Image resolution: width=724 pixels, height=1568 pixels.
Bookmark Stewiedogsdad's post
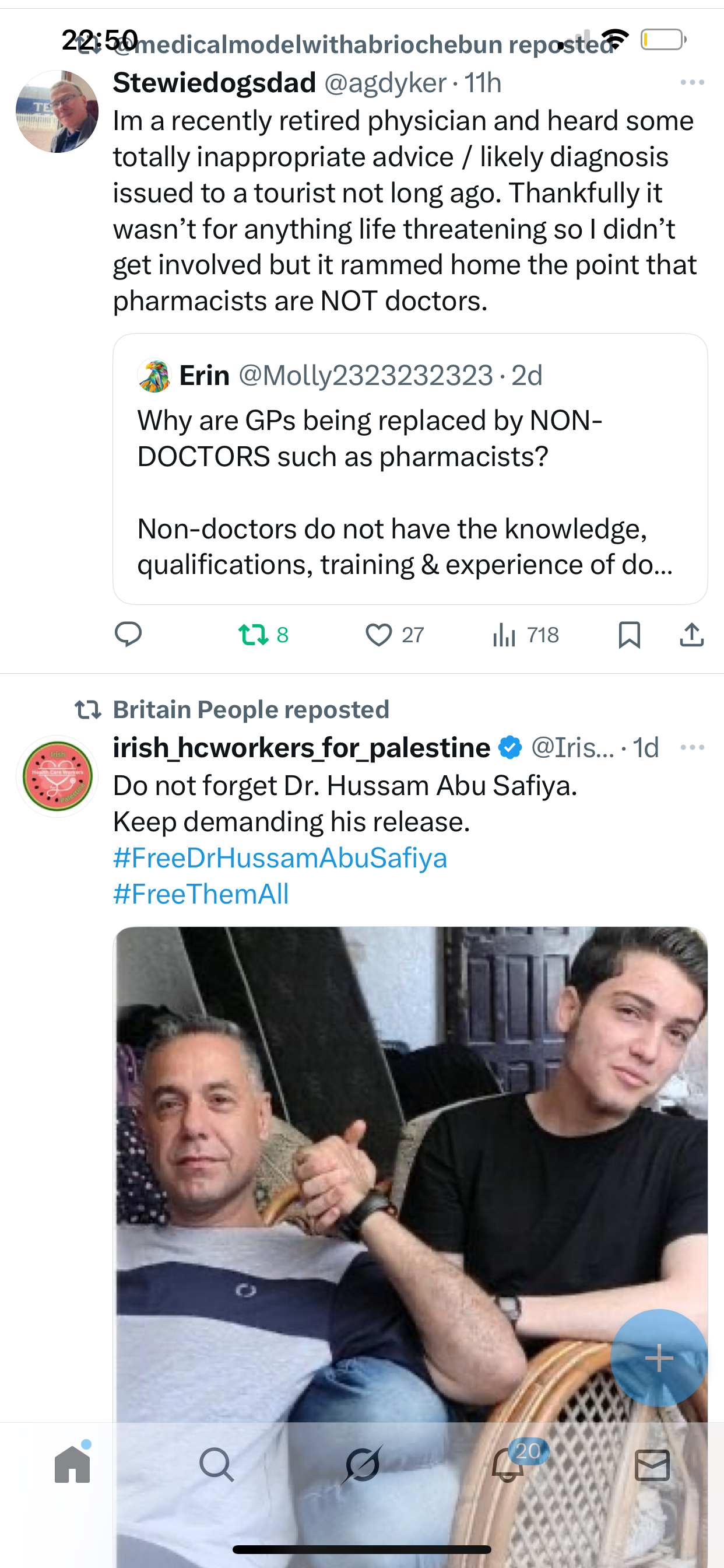point(629,635)
